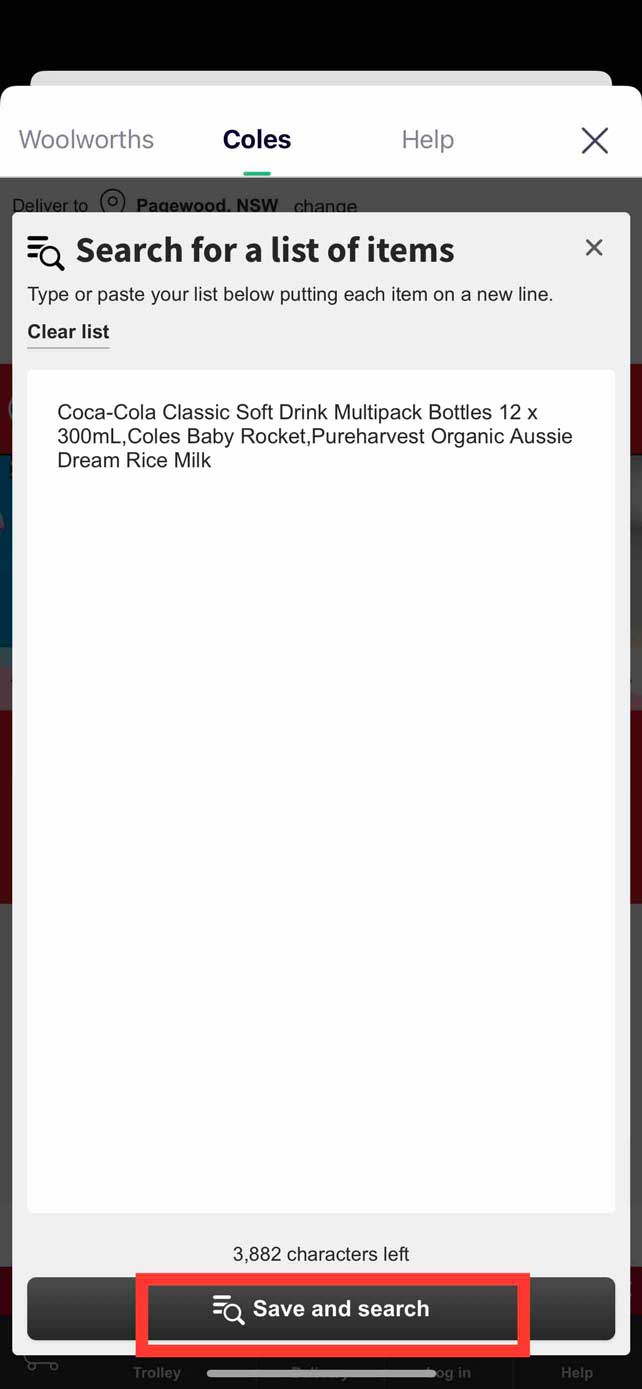Select the Coles tab
The image size is (642, 1389).
tap(257, 139)
